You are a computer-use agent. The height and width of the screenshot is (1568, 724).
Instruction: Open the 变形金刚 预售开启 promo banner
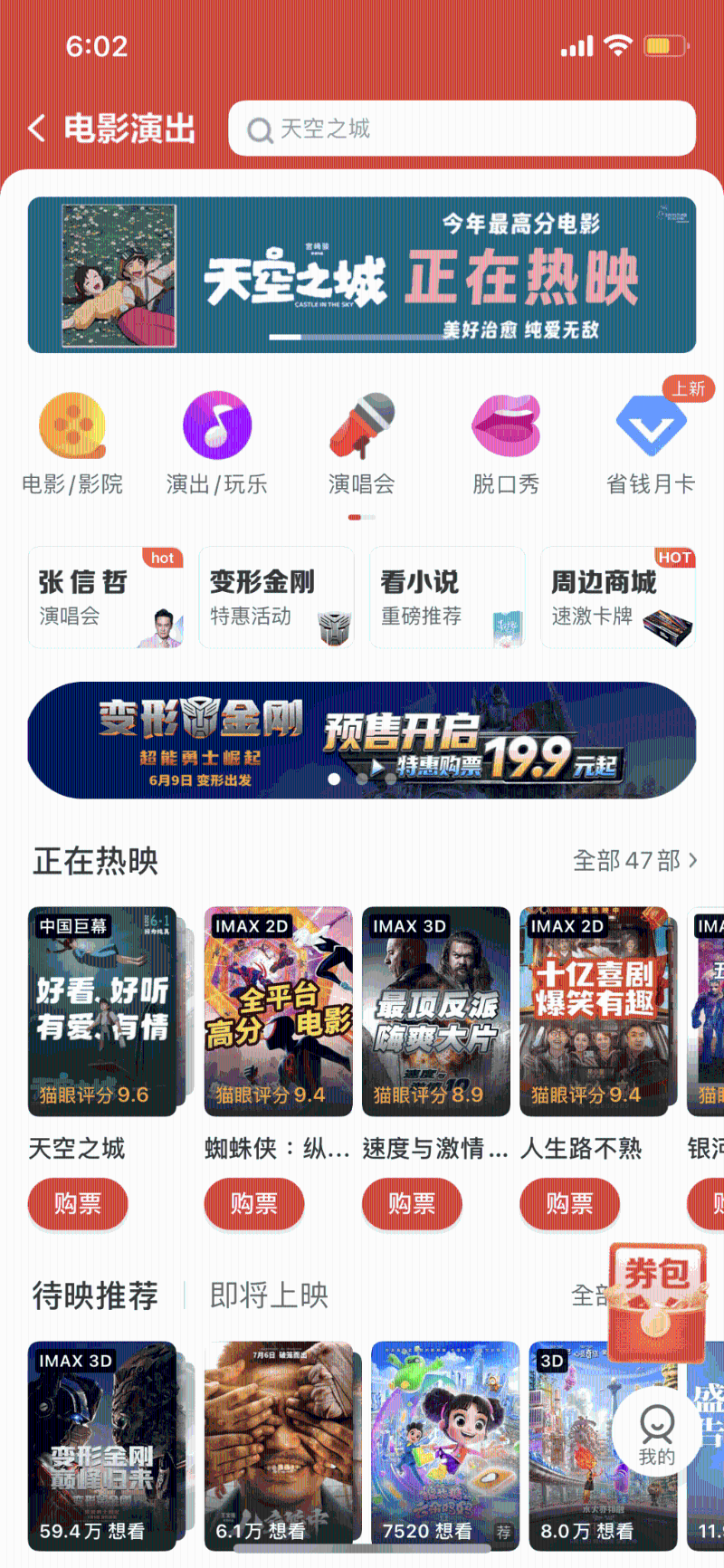pyautogui.click(x=362, y=740)
